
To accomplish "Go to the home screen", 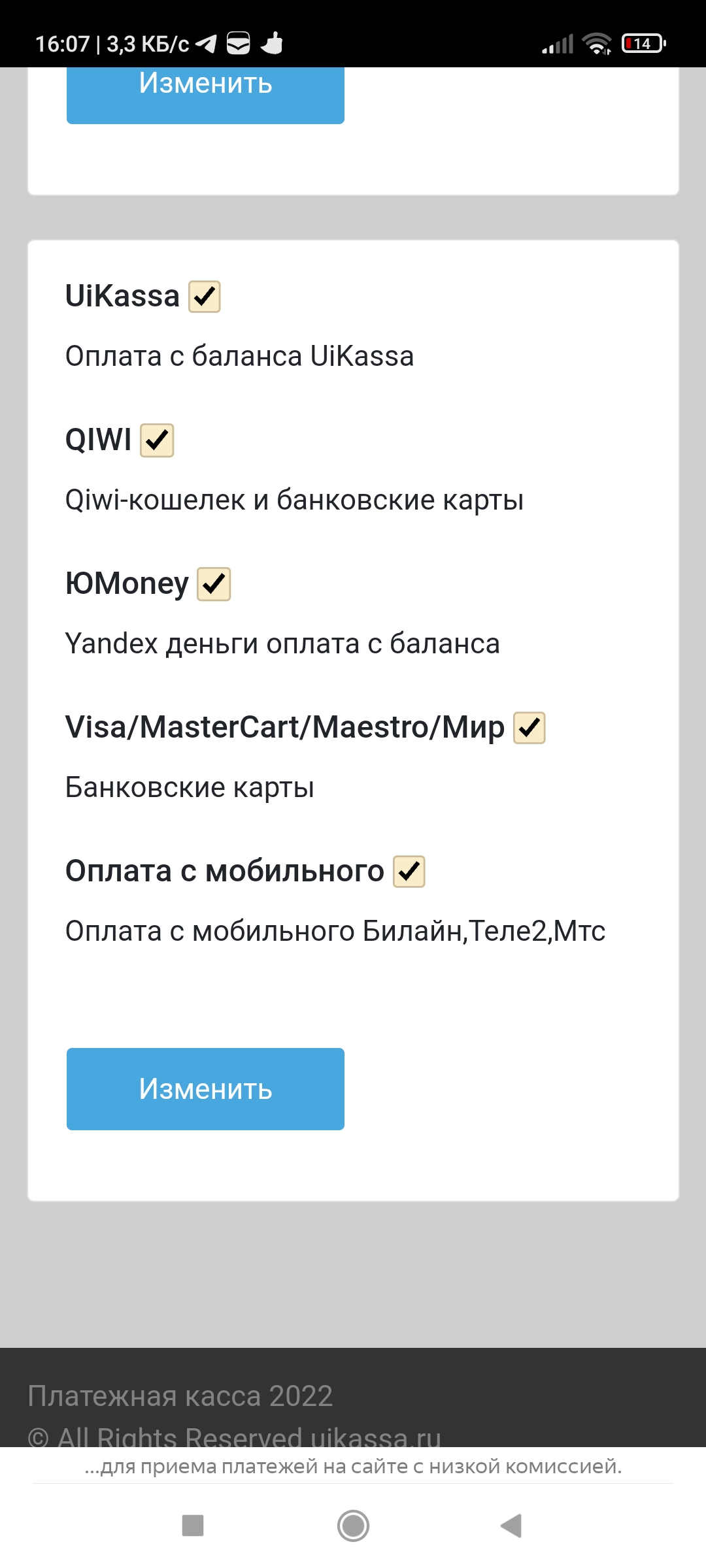I will (353, 1526).
